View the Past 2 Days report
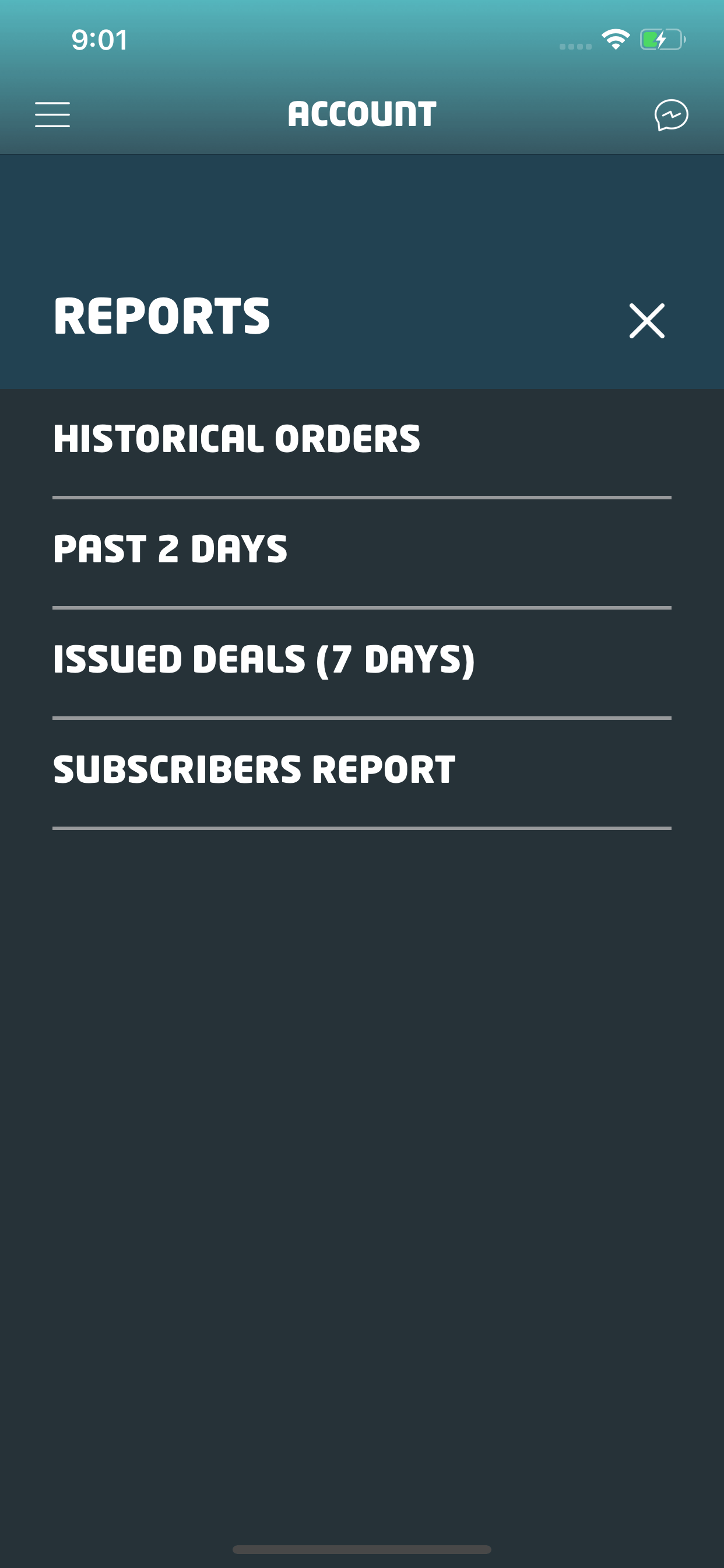Viewport: 724px width, 1568px height. 362,552
